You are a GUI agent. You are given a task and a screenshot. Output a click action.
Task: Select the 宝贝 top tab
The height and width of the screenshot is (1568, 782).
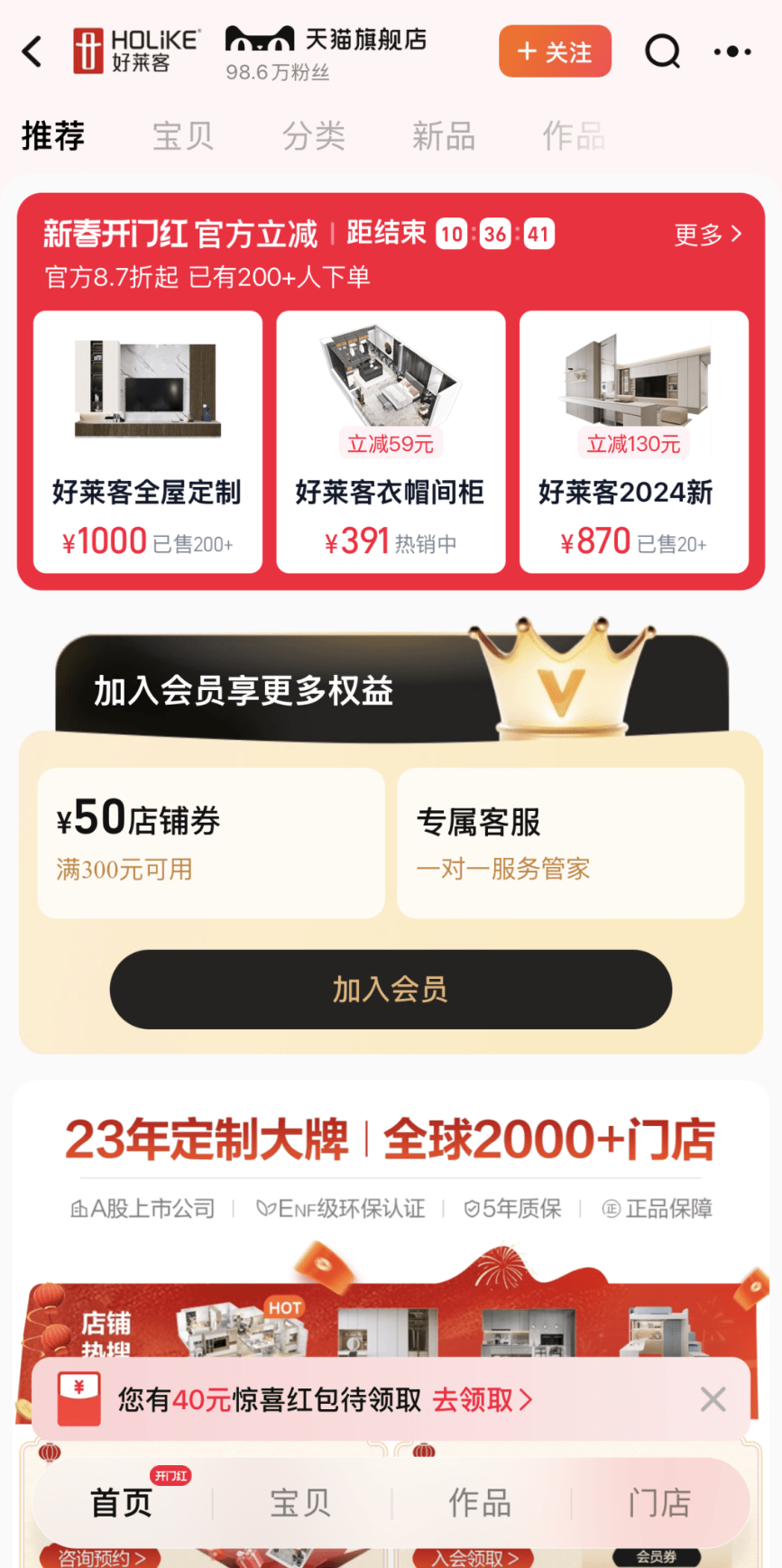(x=183, y=136)
